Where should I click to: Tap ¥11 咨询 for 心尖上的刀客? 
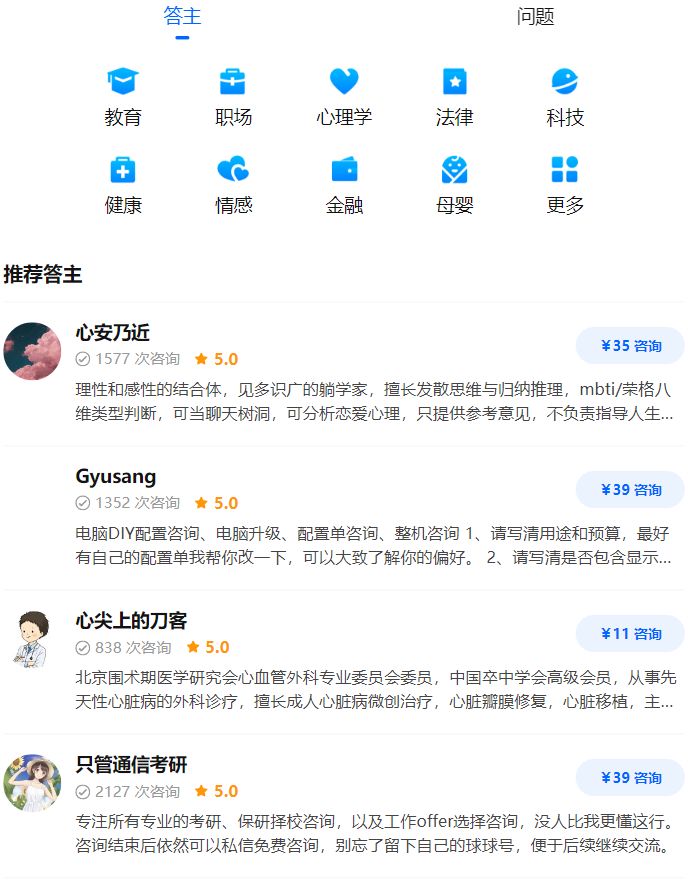(x=630, y=634)
